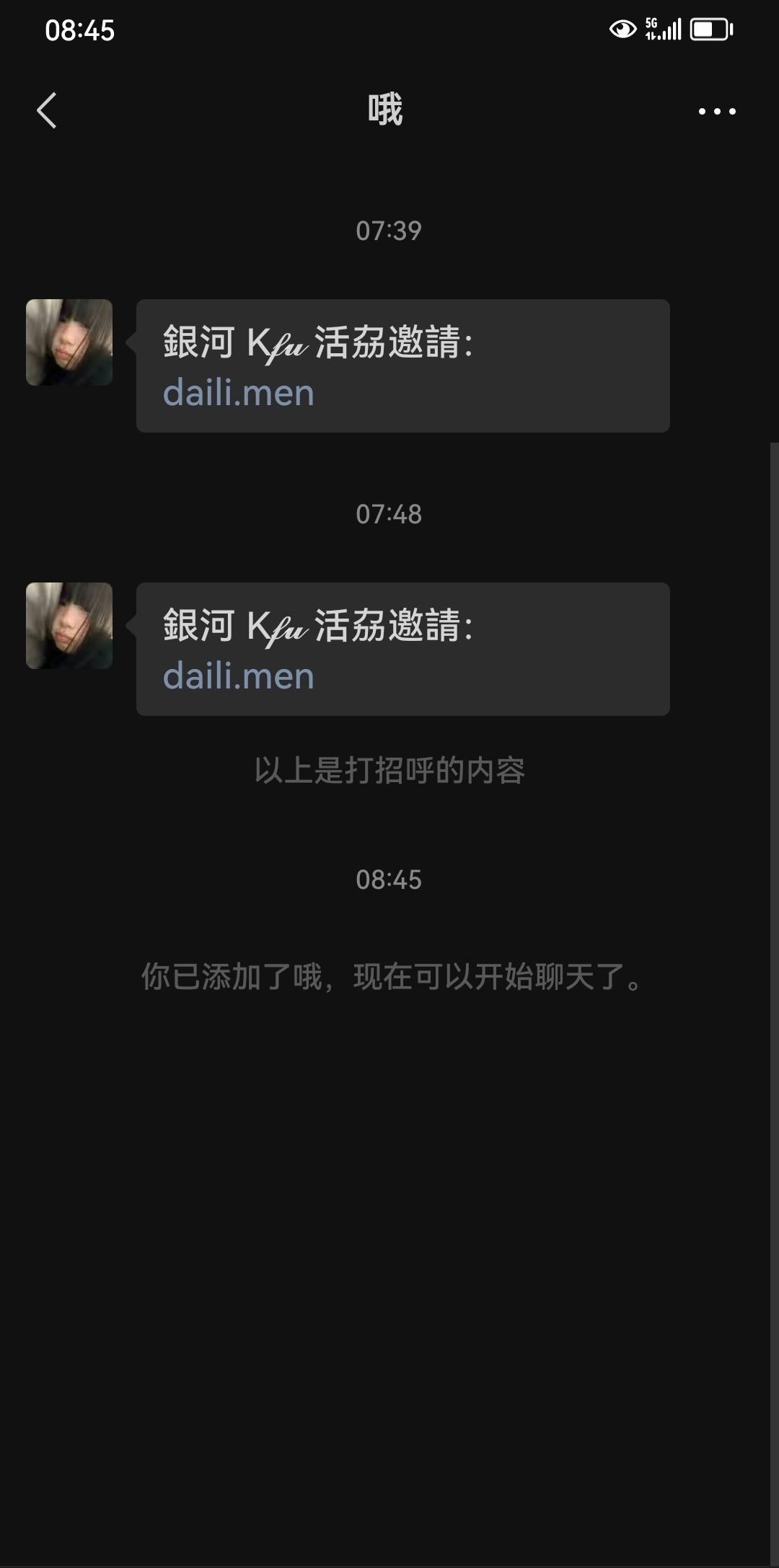The width and height of the screenshot is (779, 1568).
Task: Go back from the chat
Action: click(47, 111)
